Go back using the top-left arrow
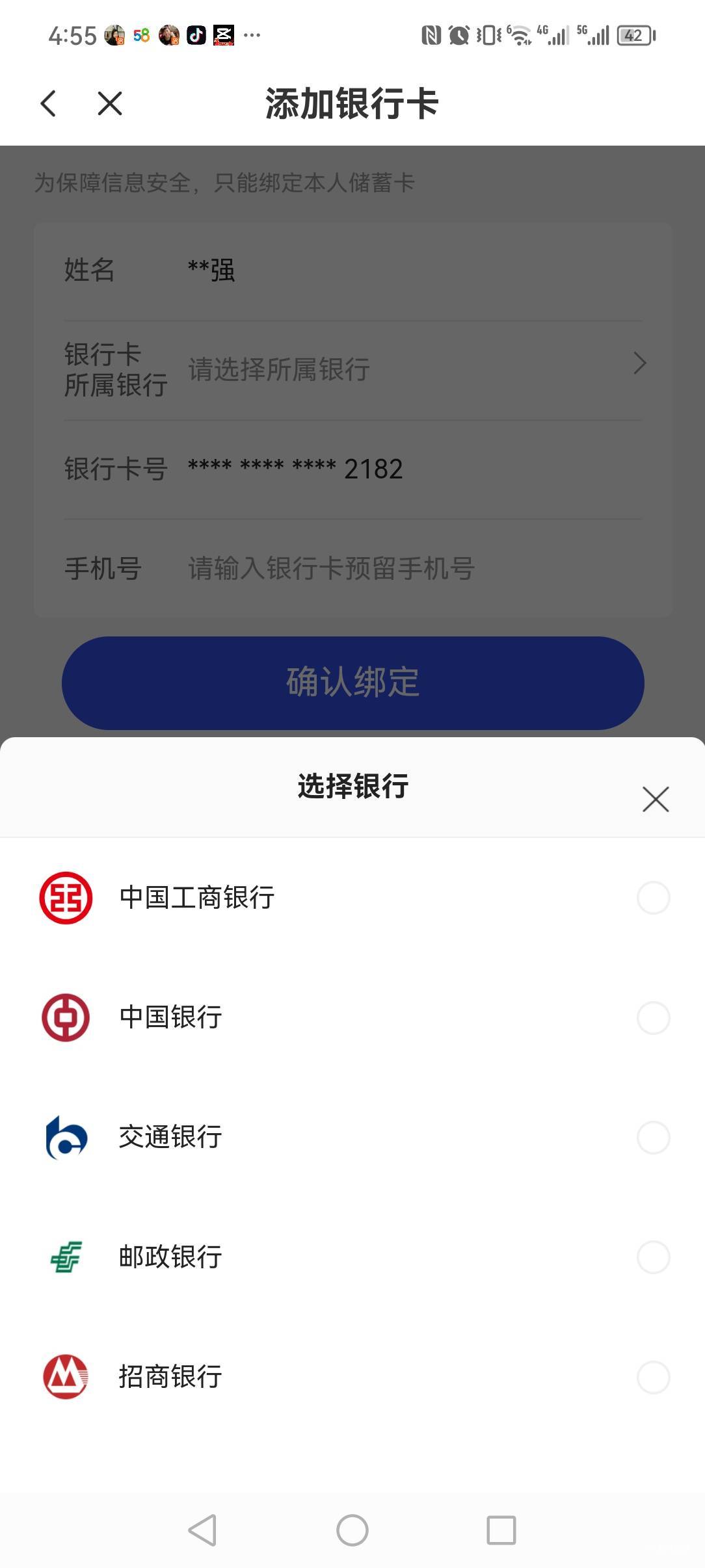The height and width of the screenshot is (1568, 705). coord(49,103)
